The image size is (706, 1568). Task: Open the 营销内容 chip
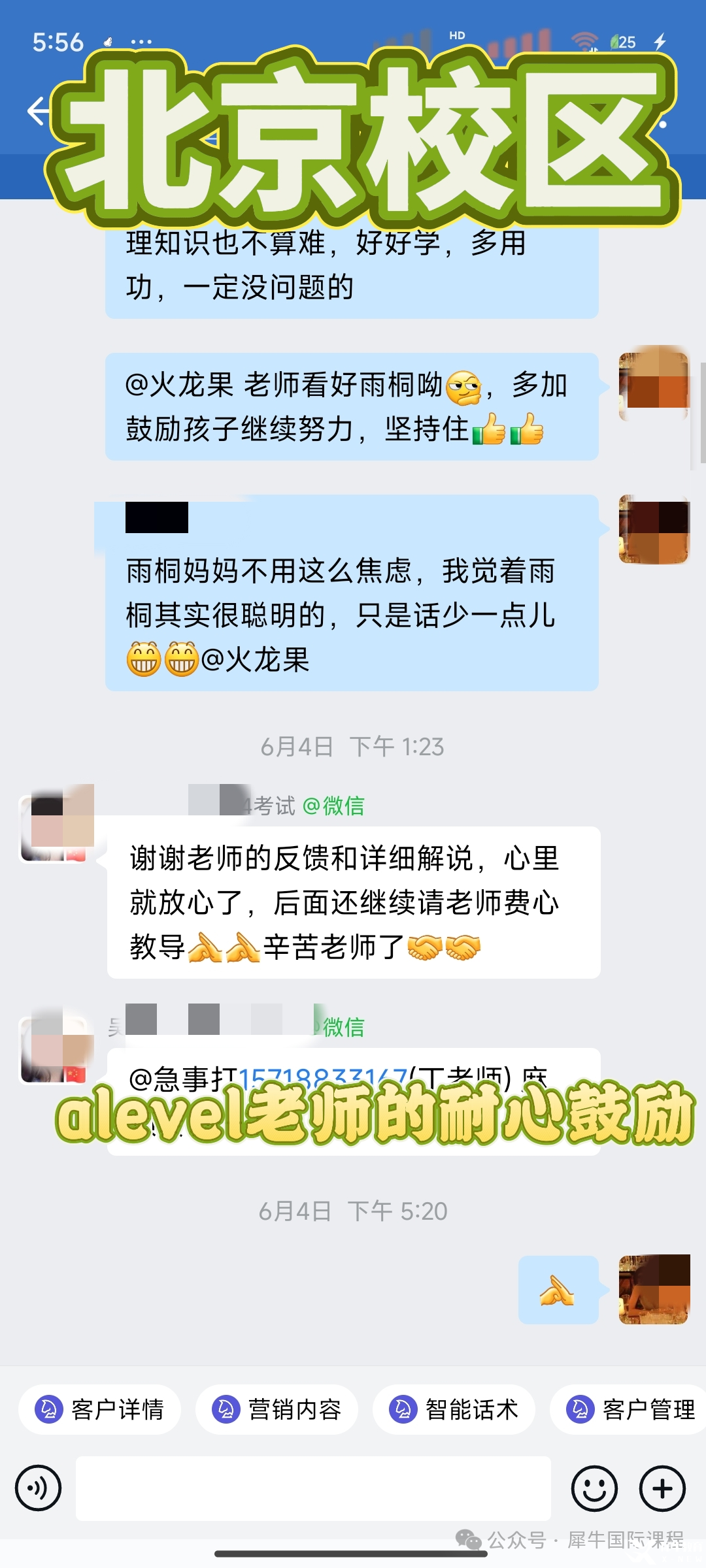[x=277, y=1409]
